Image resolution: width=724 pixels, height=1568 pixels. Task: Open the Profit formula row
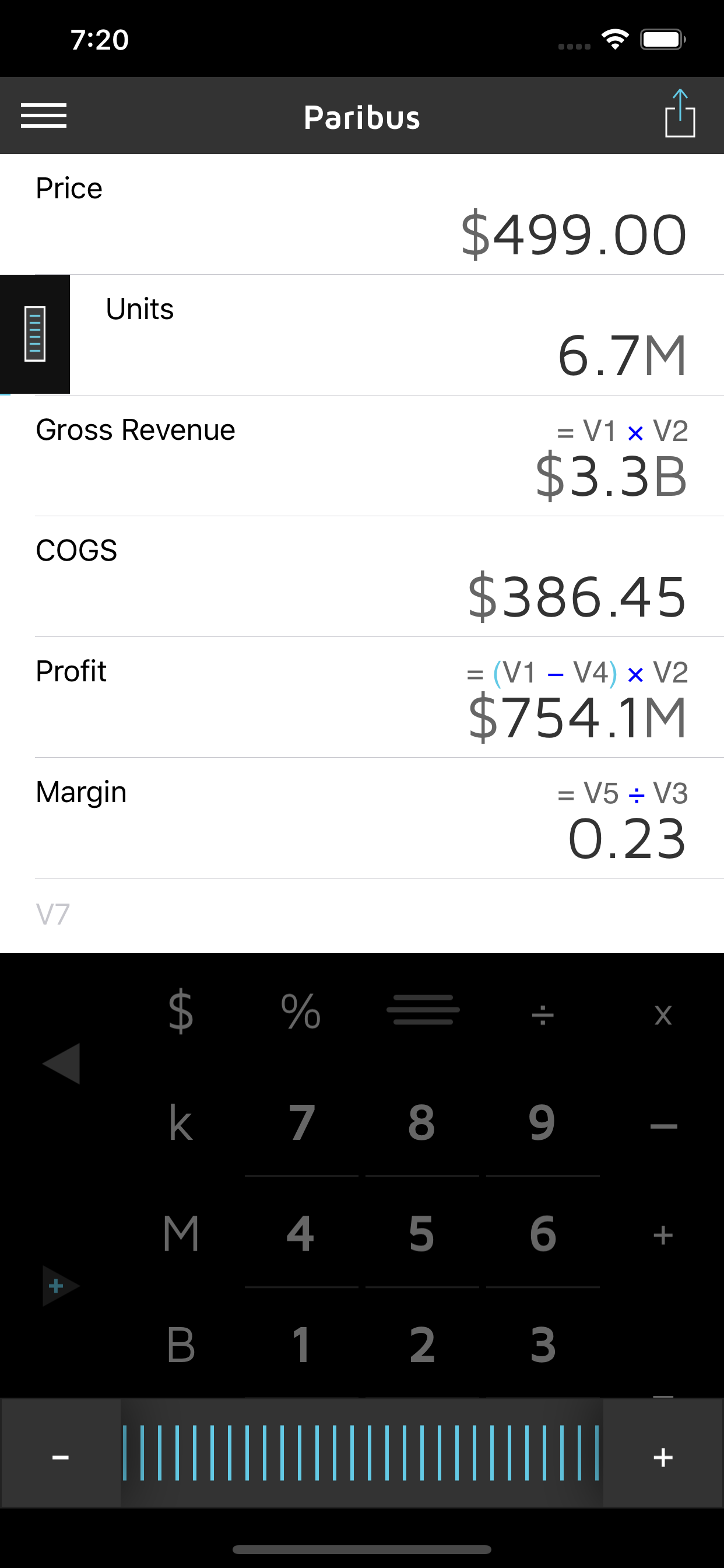361,696
